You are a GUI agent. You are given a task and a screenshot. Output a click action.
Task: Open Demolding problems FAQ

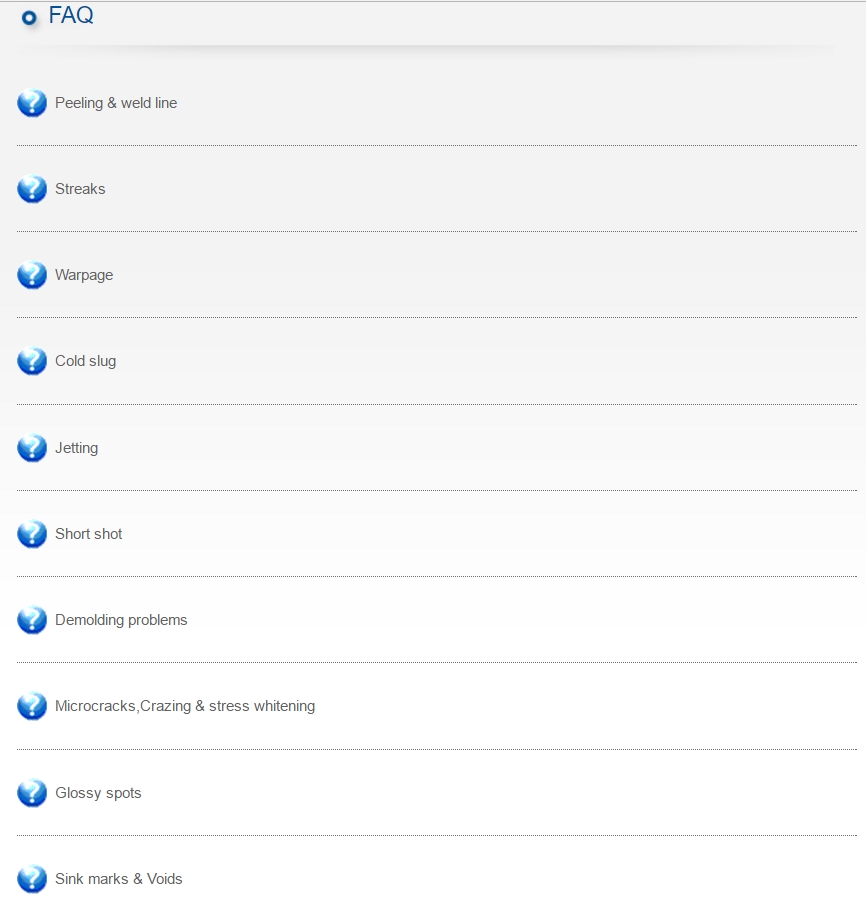click(x=121, y=620)
